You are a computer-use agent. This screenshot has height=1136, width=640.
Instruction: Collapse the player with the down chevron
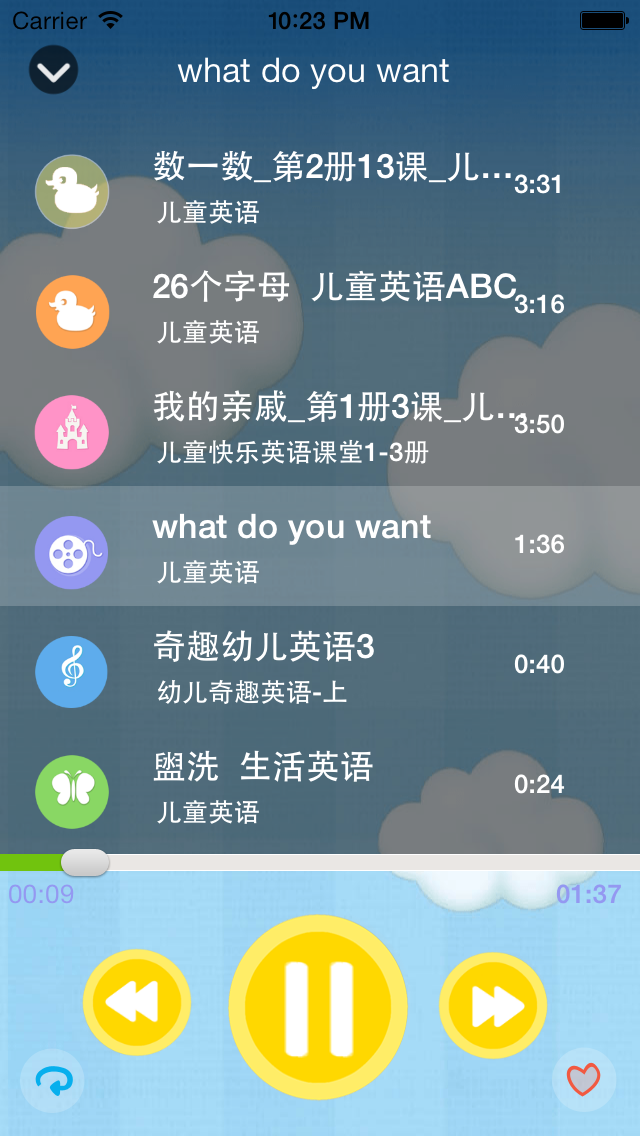point(54,71)
